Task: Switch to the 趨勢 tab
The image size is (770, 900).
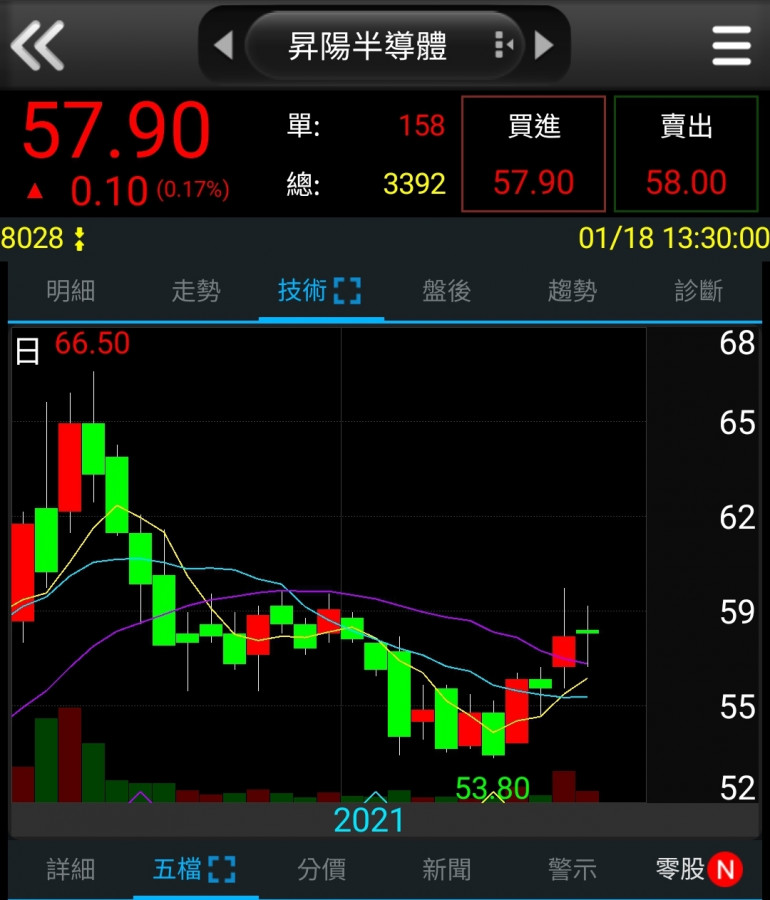Action: [572, 291]
